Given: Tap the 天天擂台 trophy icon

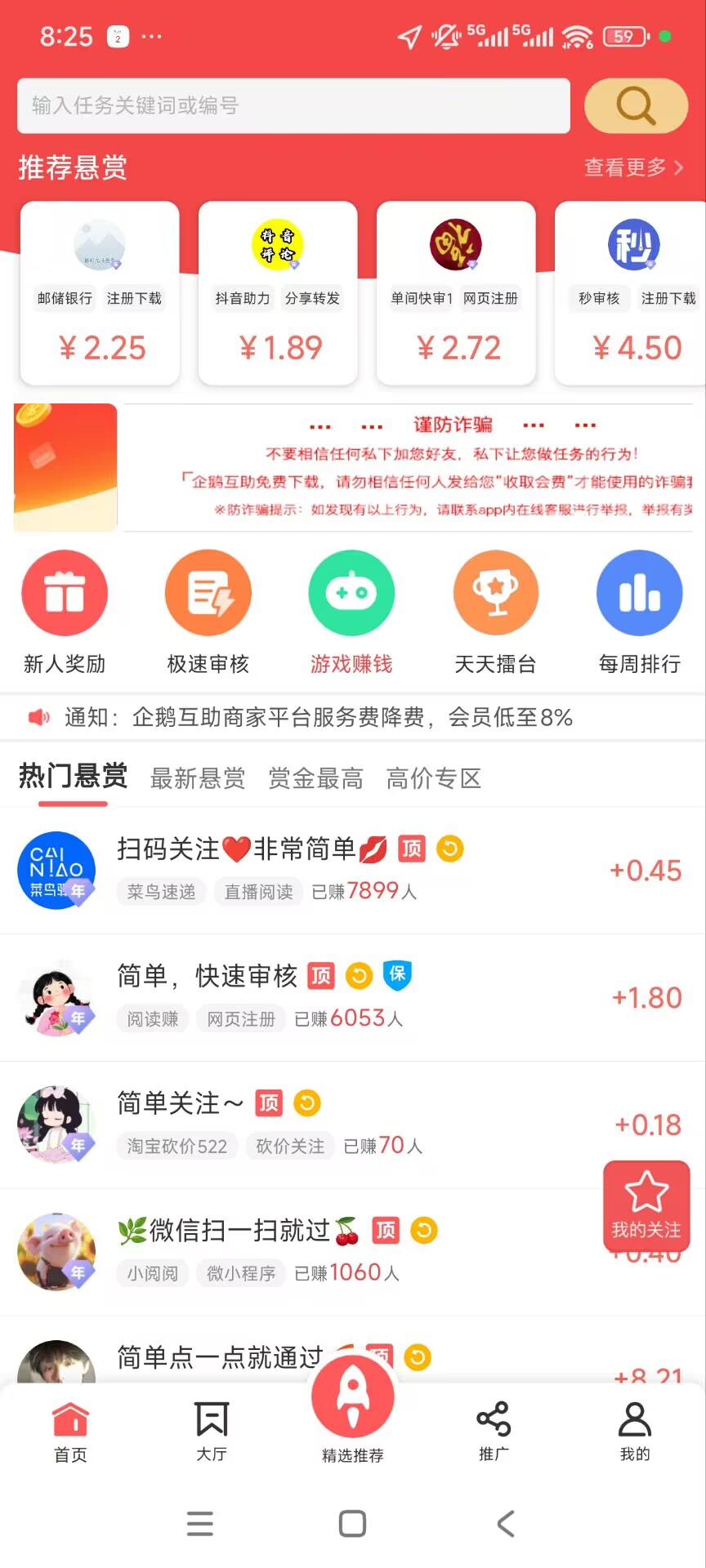Looking at the screenshot, I should [x=496, y=593].
